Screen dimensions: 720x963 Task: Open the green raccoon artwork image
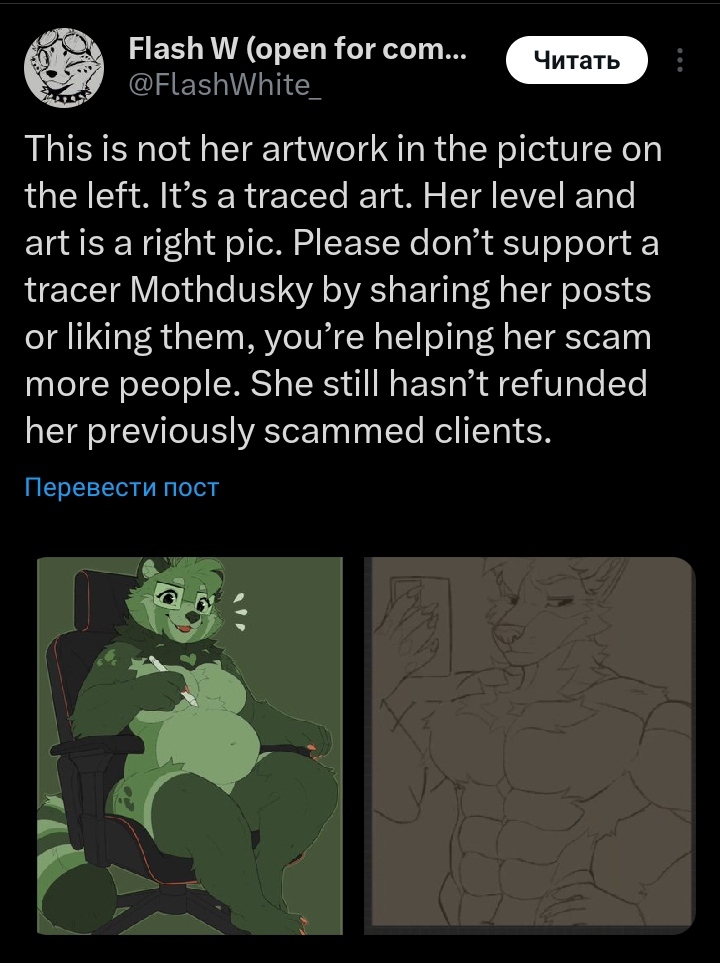[188, 744]
